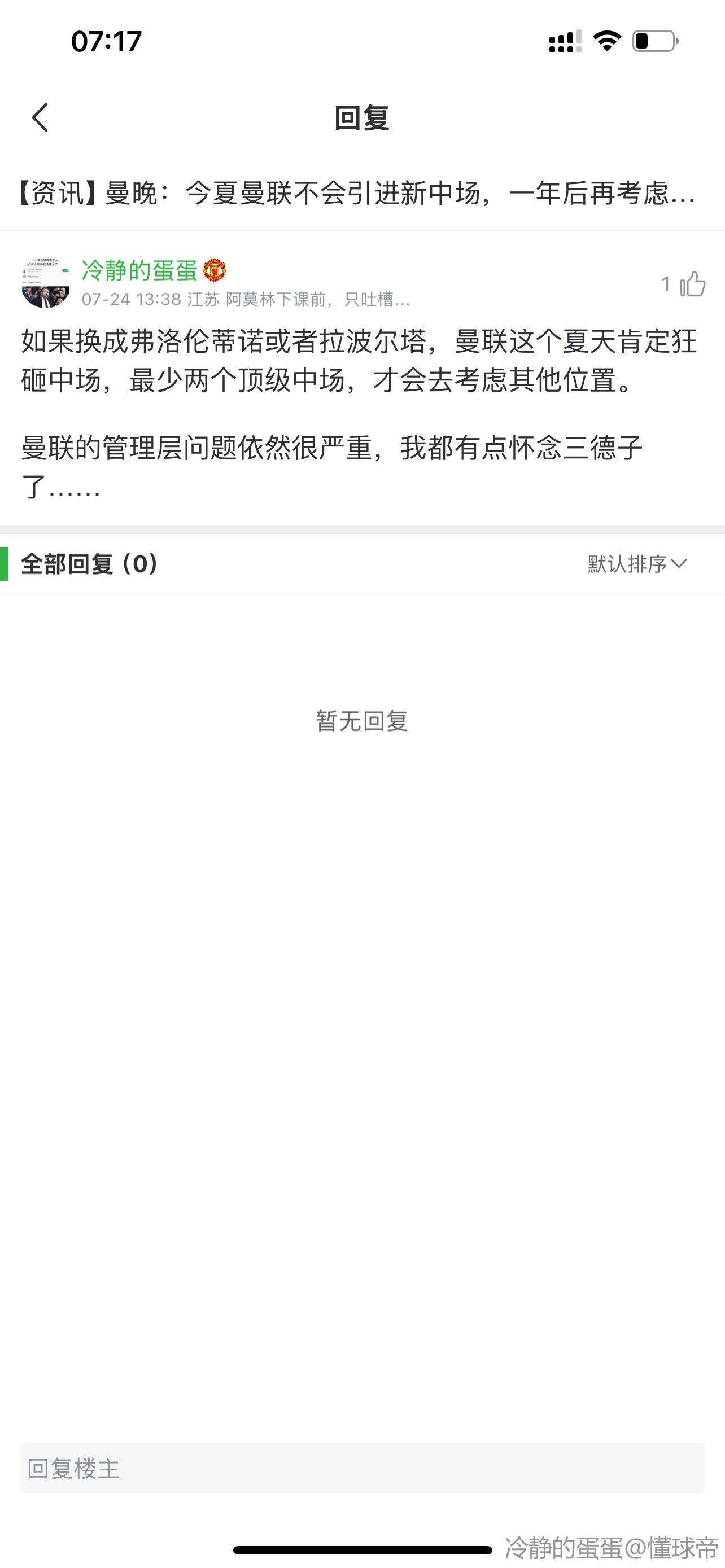Like the comment by 冷静的蛋蛋

(692, 284)
